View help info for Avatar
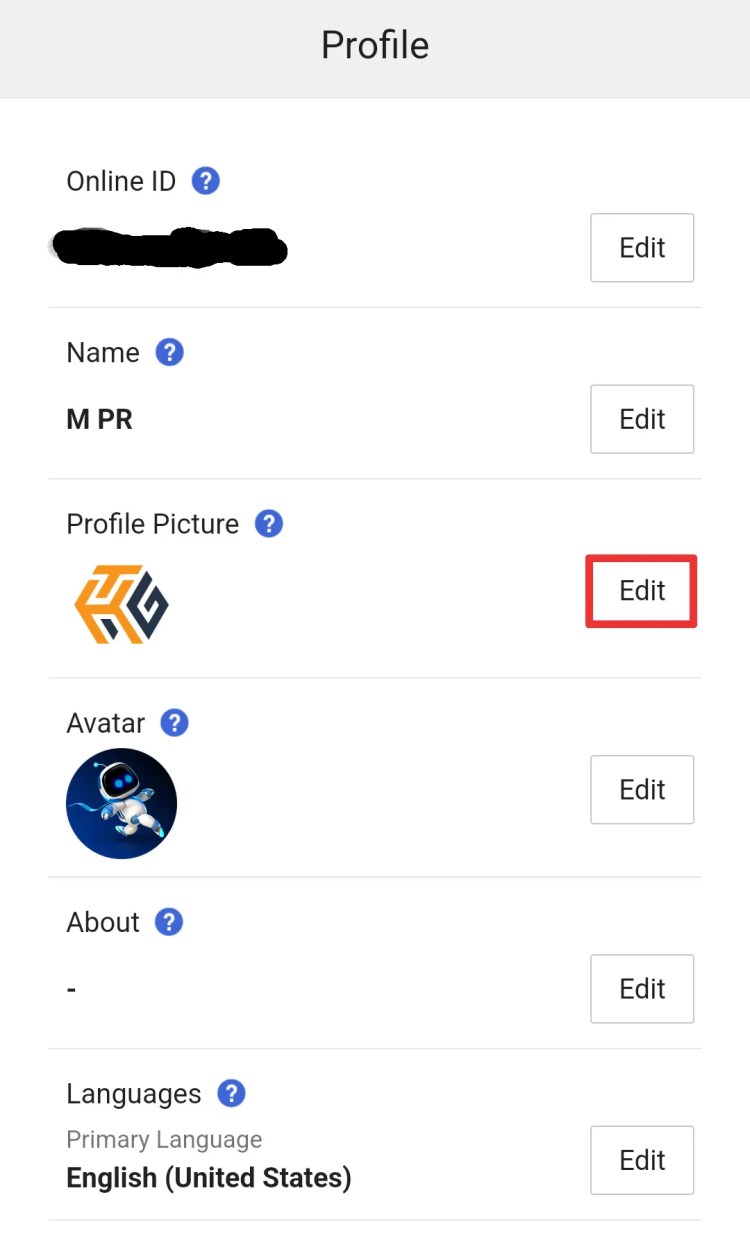 coord(175,722)
